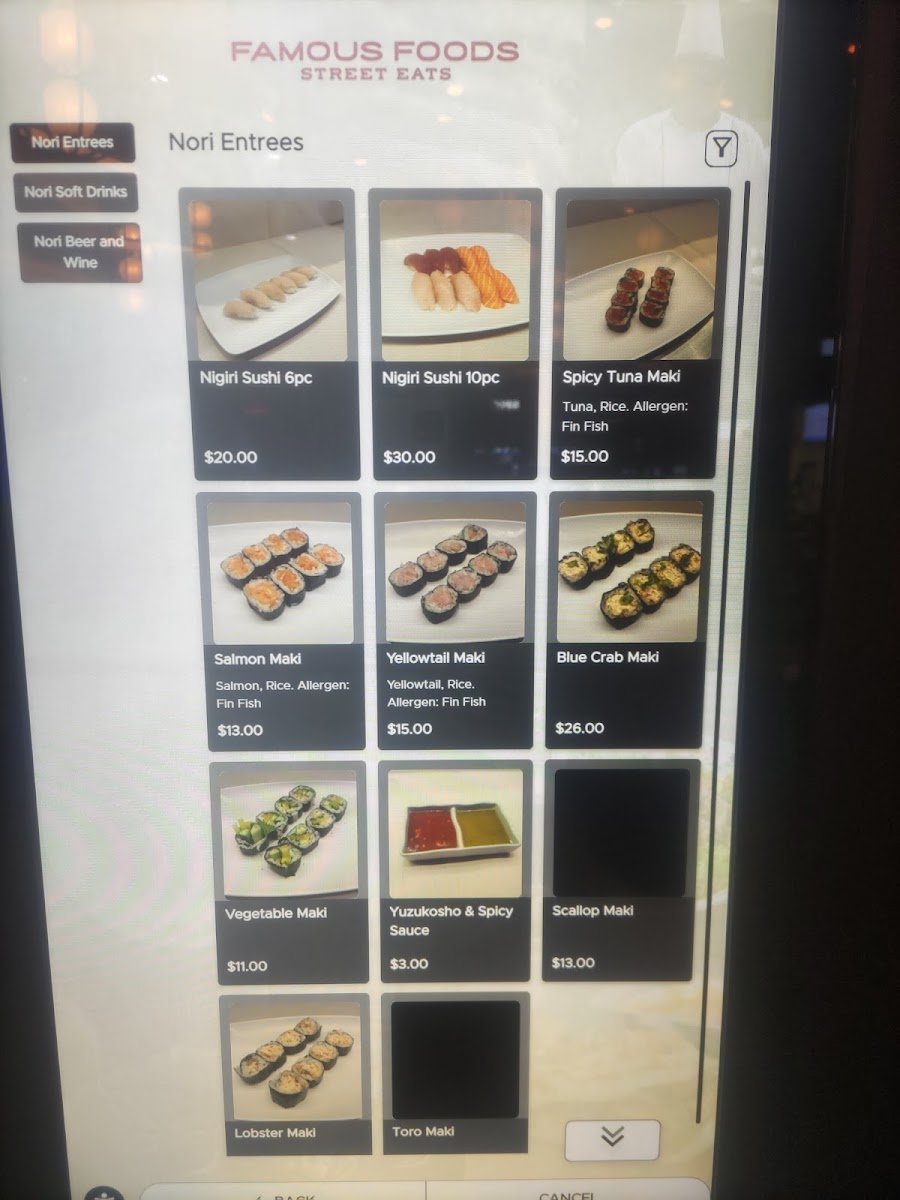Tap the double-chevron down button
Screen dimensions: 900x1200
click(x=612, y=1139)
